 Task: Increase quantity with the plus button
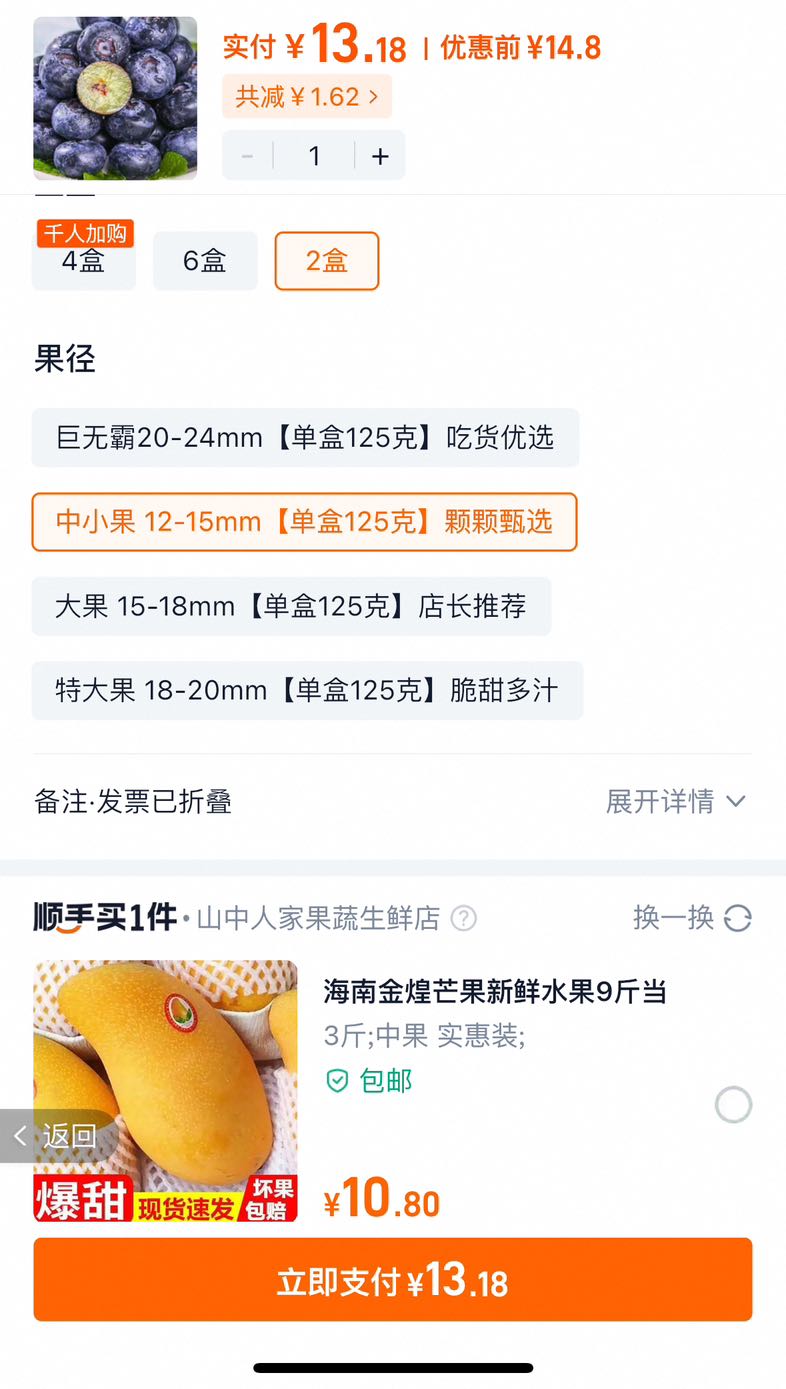click(380, 156)
